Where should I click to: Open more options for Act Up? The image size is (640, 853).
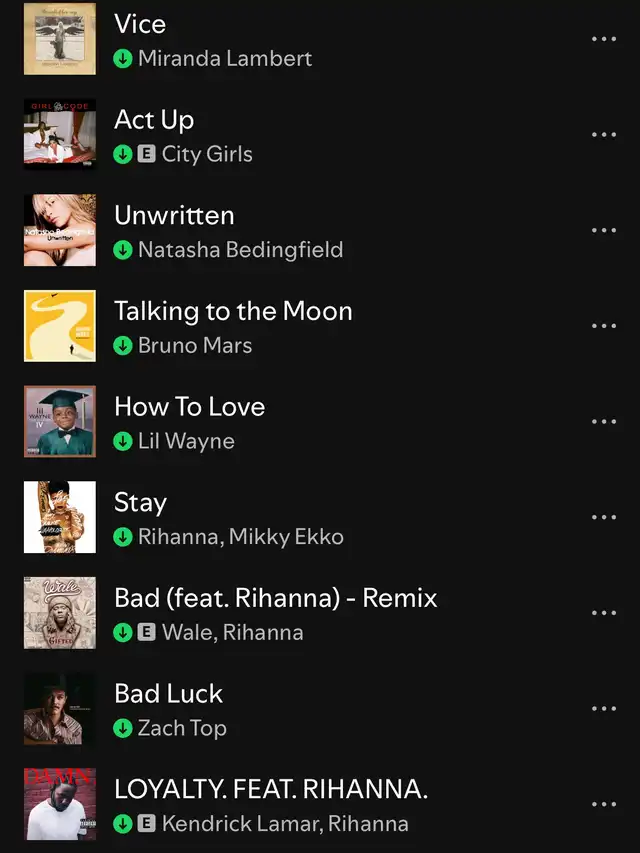pos(604,135)
